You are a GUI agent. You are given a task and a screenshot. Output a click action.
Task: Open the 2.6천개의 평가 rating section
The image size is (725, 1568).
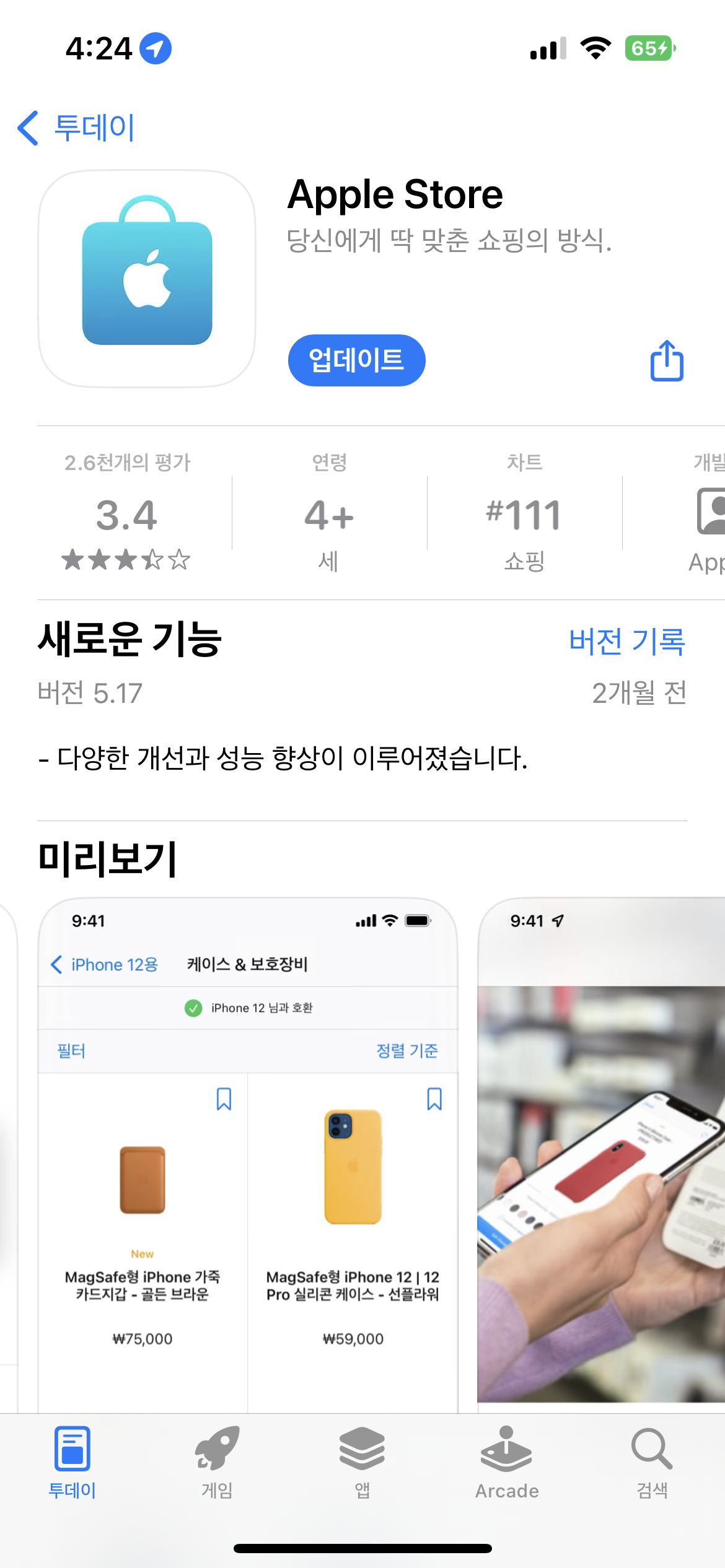click(127, 513)
